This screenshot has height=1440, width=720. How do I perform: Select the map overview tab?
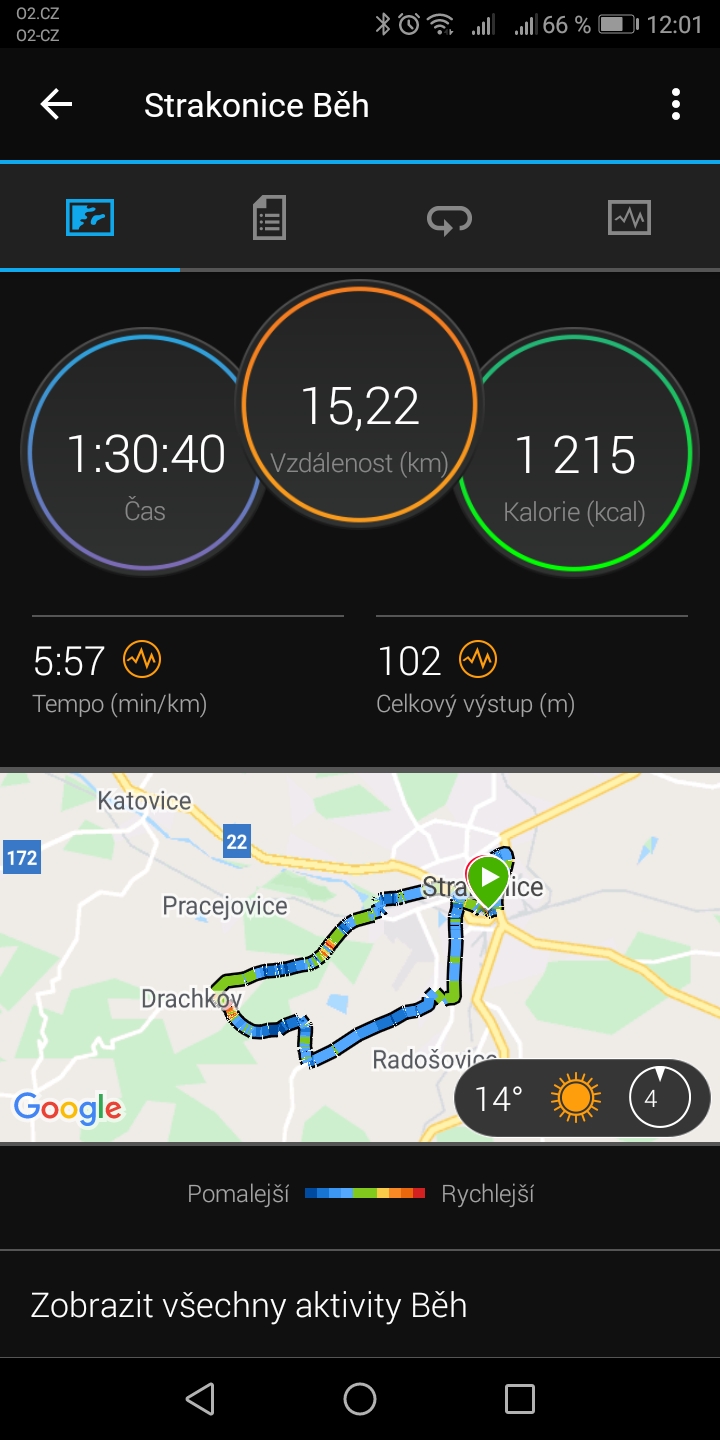90,217
